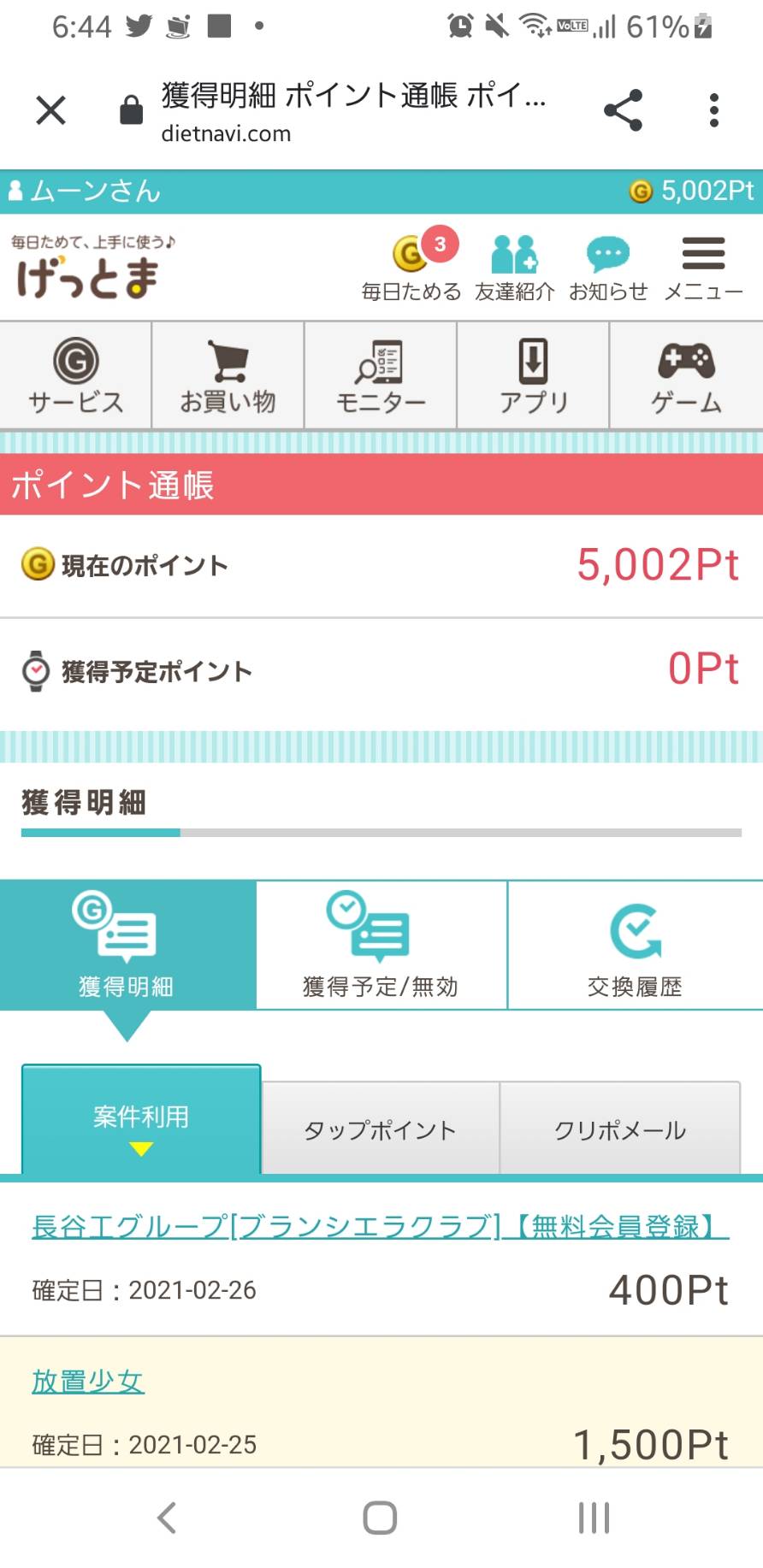Switch to 獲得予定/無効 tab
The width and height of the screenshot is (763, 1568).
click(x=381, y=945)
